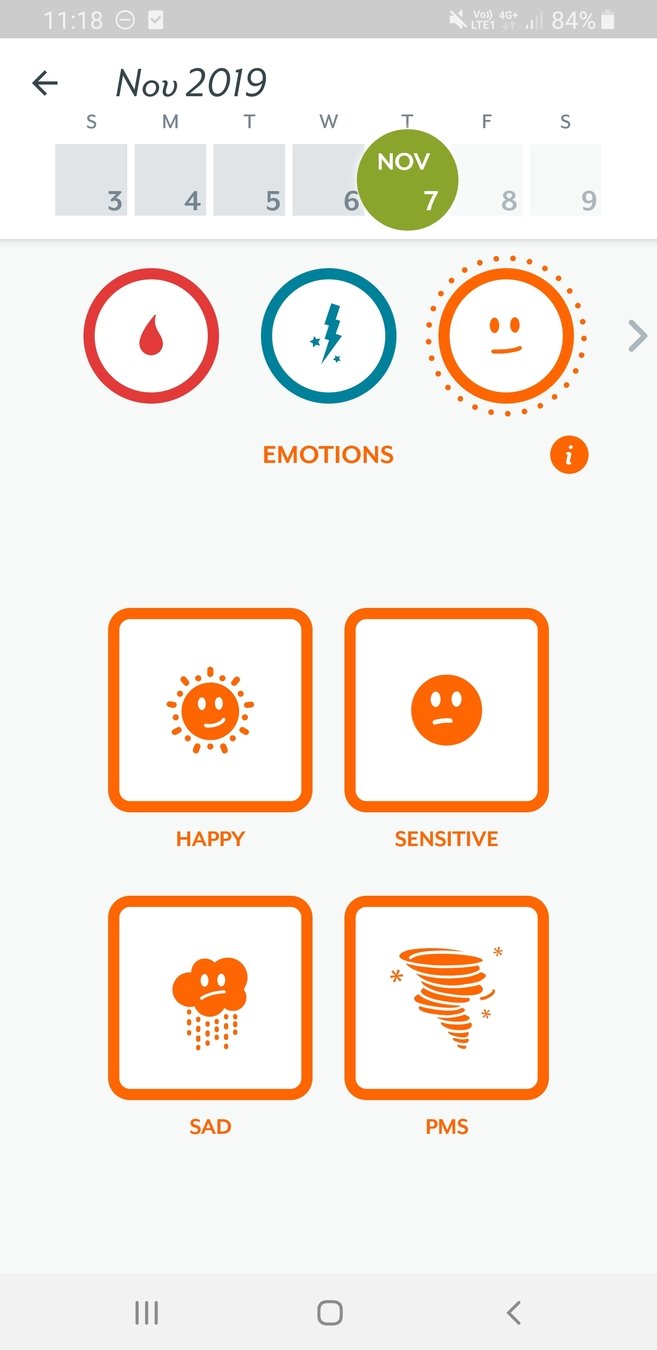
Task: Mark Sensitive as today's emotion
Action: click(447, 710)
